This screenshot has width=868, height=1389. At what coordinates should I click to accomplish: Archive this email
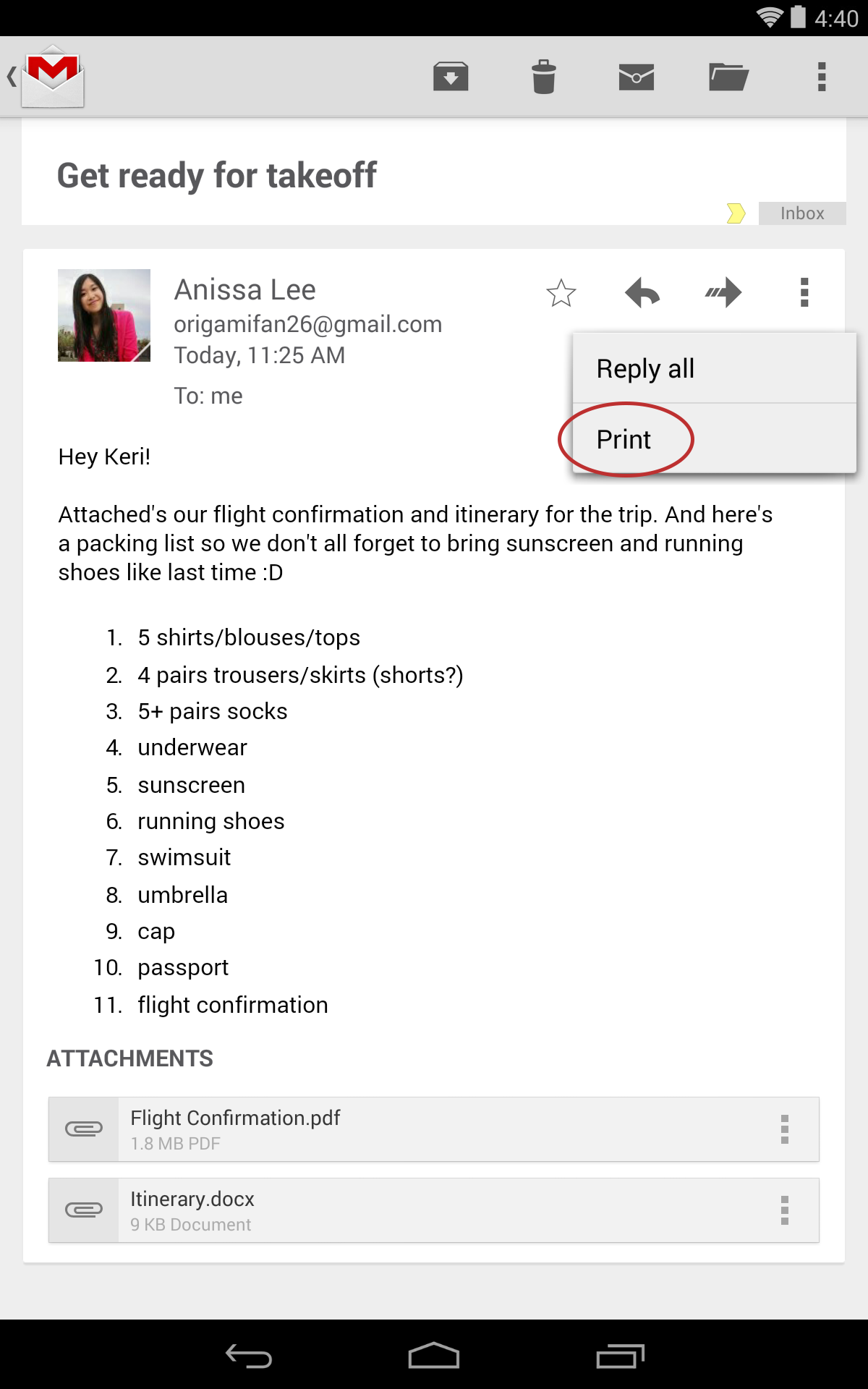(451, 77)
